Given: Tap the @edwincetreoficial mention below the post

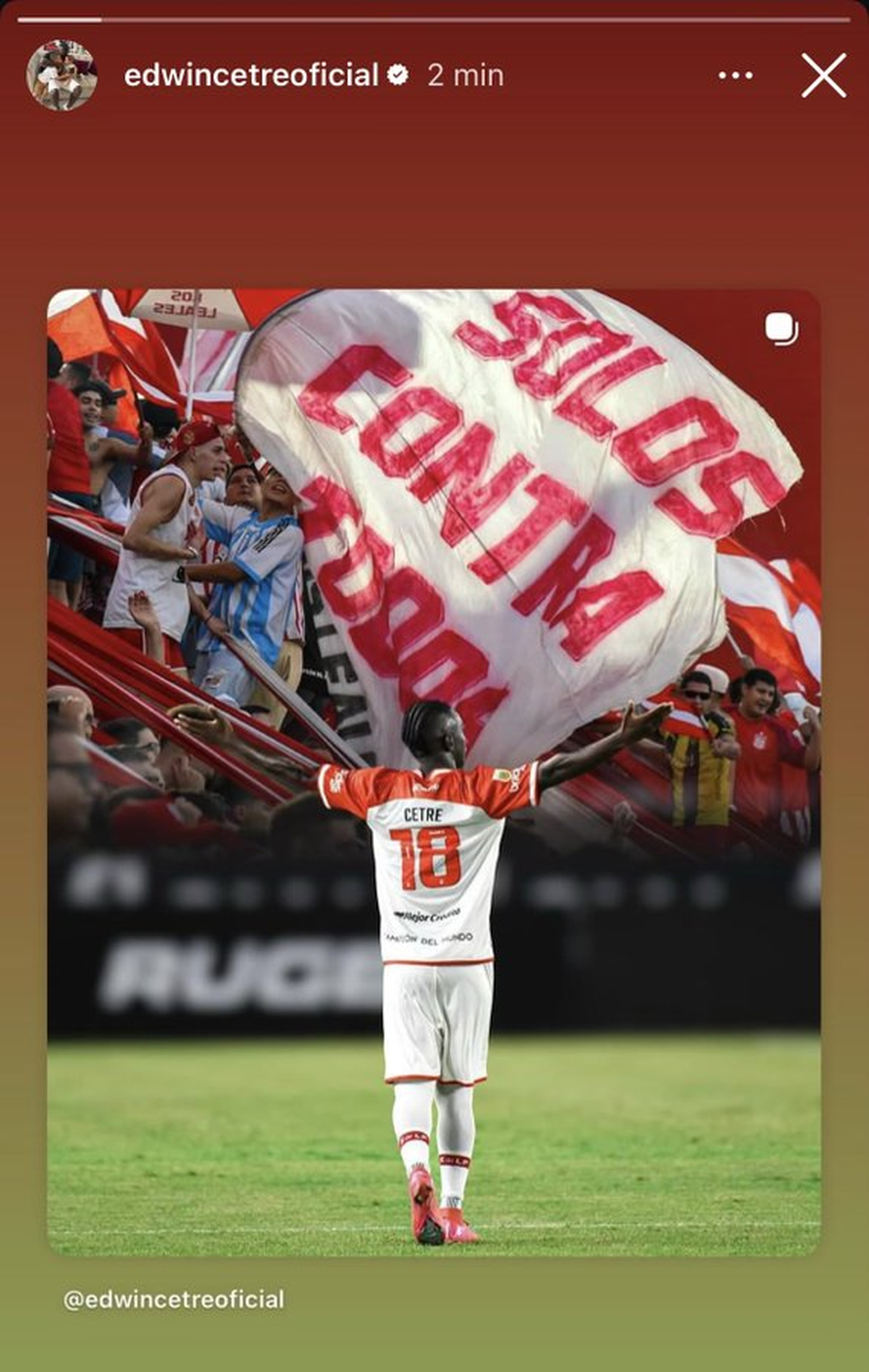Looking at the screenshot, I should click(x=174, y=1299).
